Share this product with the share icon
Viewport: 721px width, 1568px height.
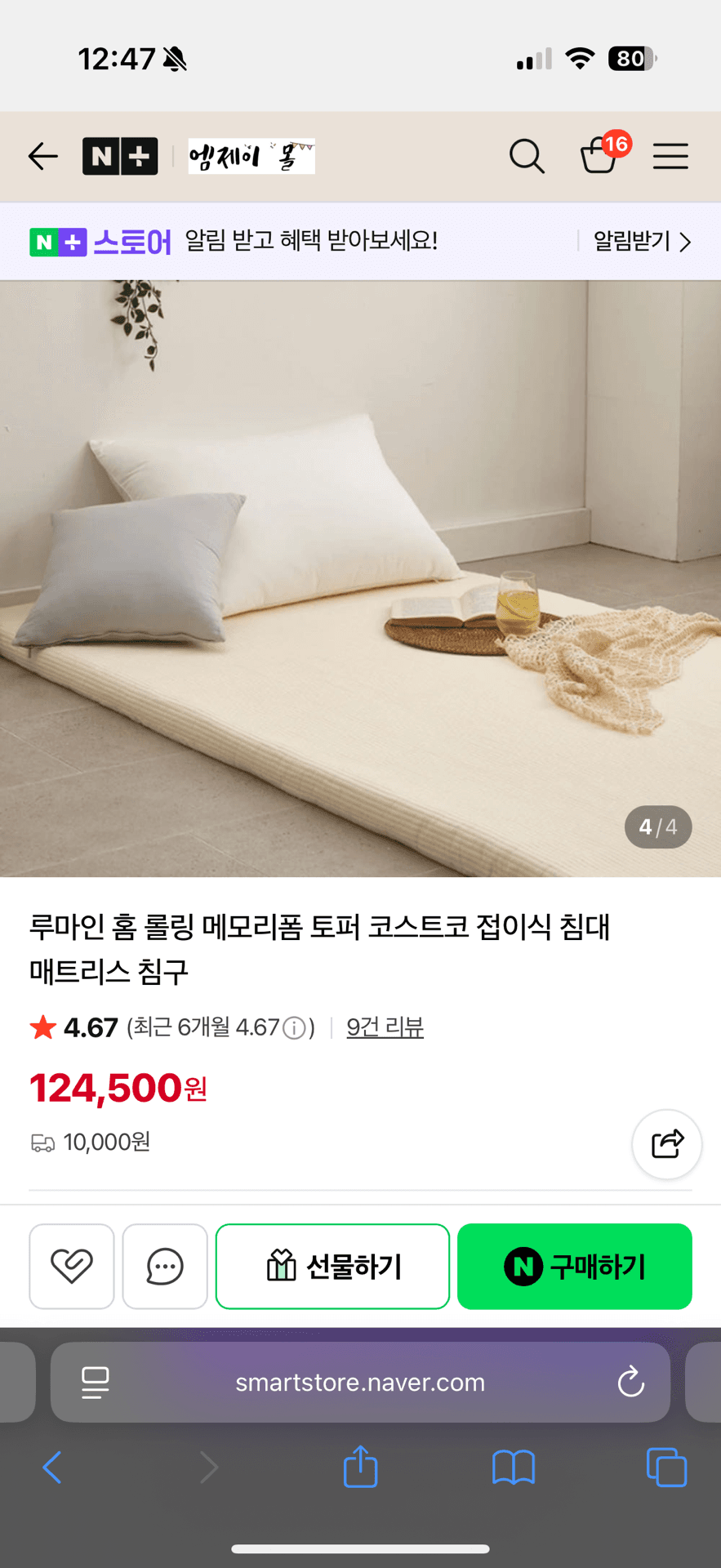(x=667, y=1143)
